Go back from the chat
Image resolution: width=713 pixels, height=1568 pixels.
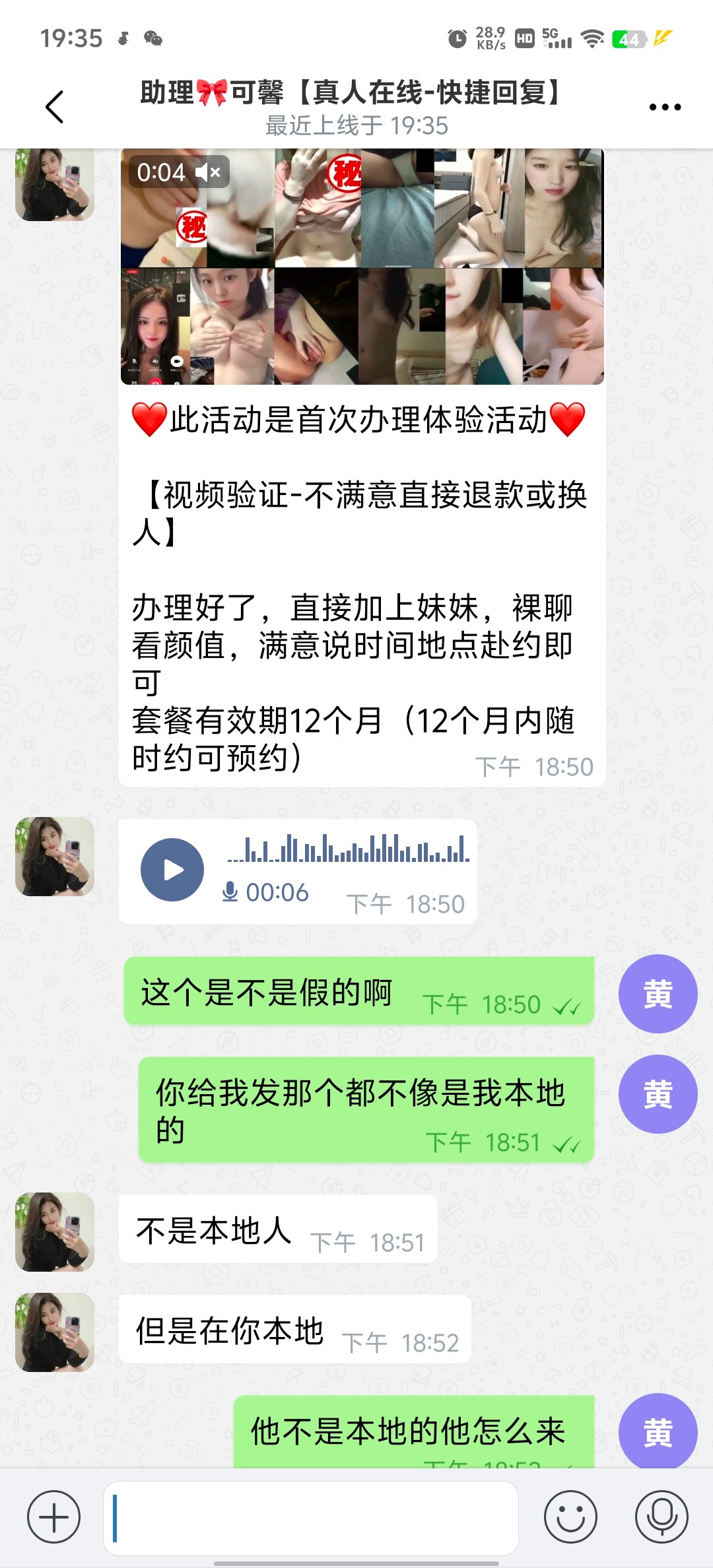tap(55, 107)
